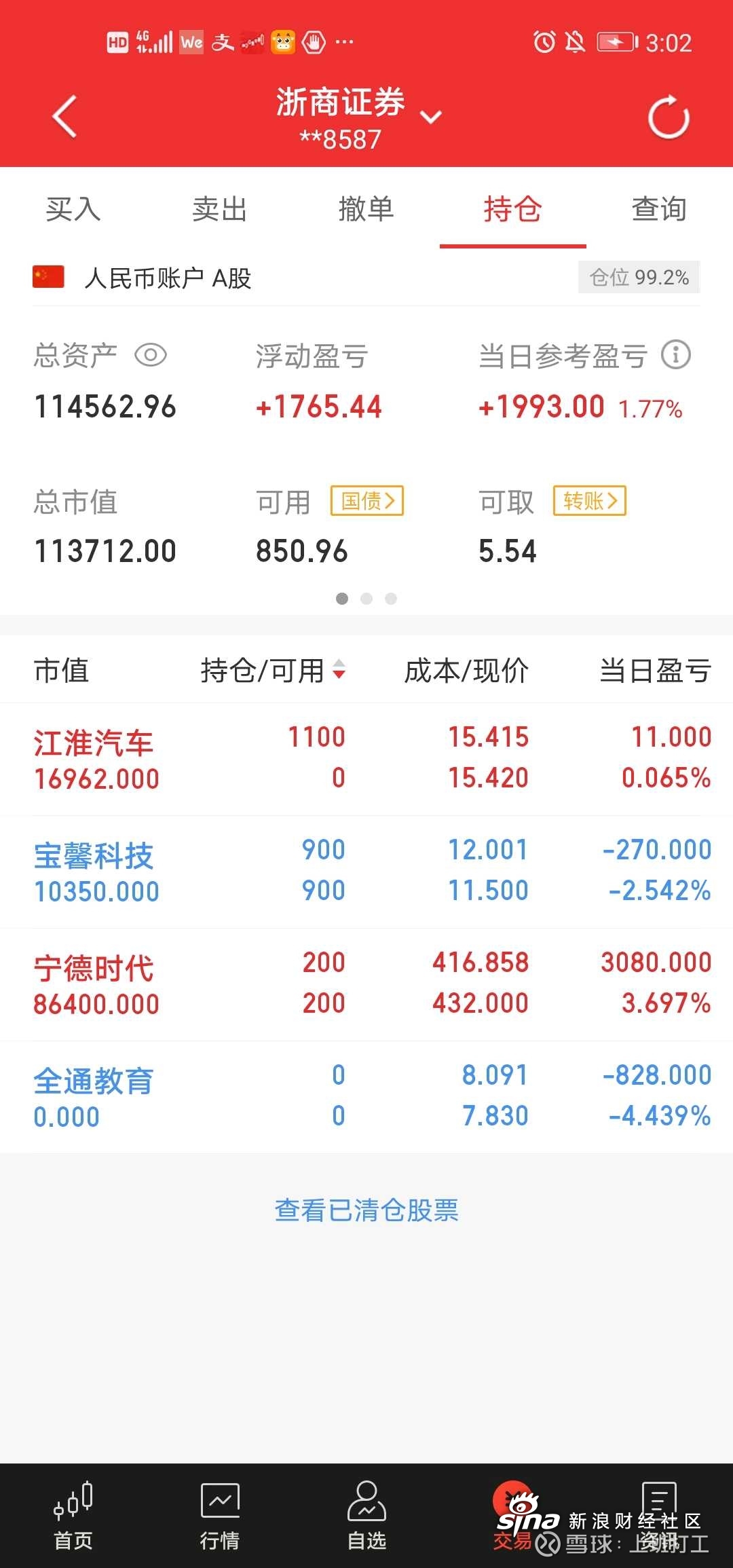Switch to the 卖出 tab
Image resolution: width=733 pixels, height=1568 pixels.
[220, 209]
